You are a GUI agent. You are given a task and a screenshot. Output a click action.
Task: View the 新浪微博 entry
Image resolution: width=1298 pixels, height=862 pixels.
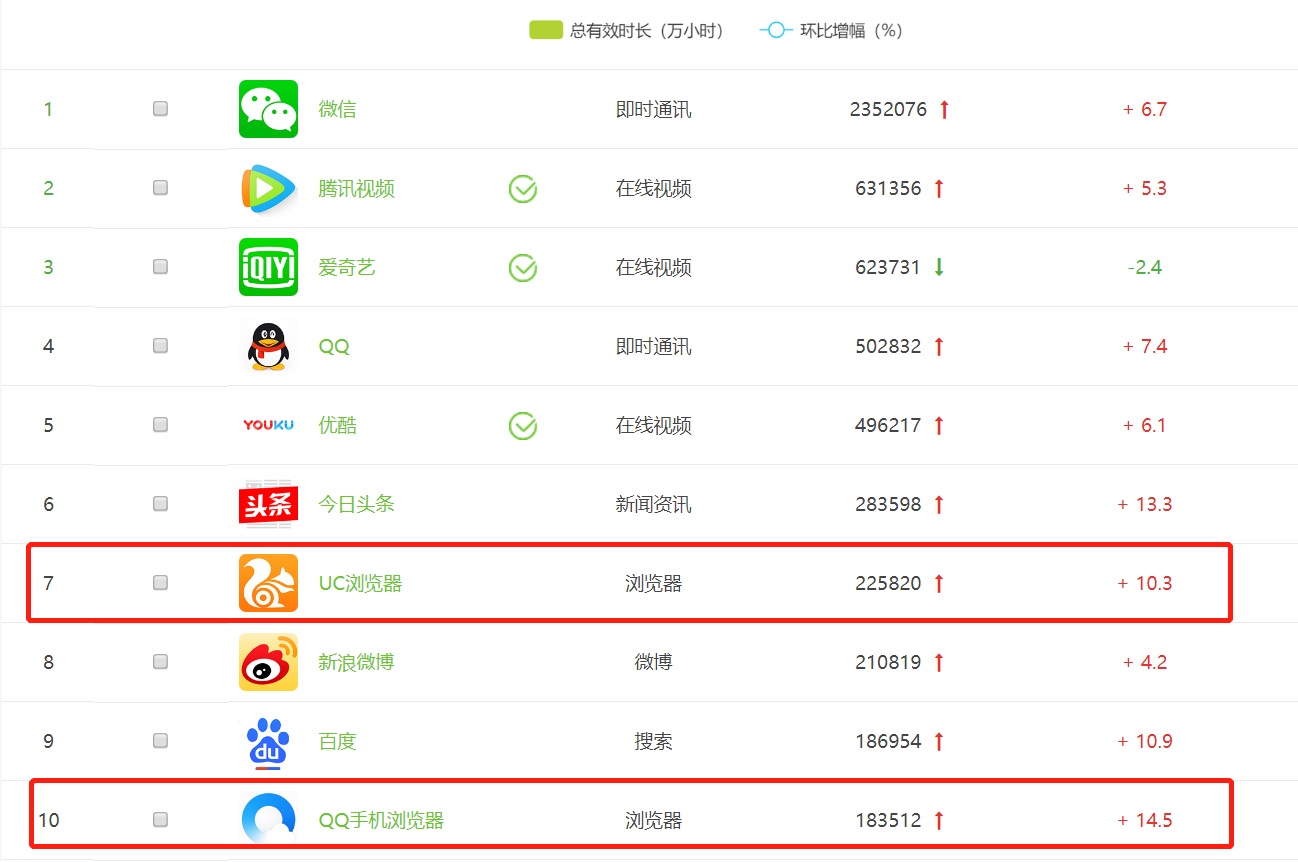point(356,662)
